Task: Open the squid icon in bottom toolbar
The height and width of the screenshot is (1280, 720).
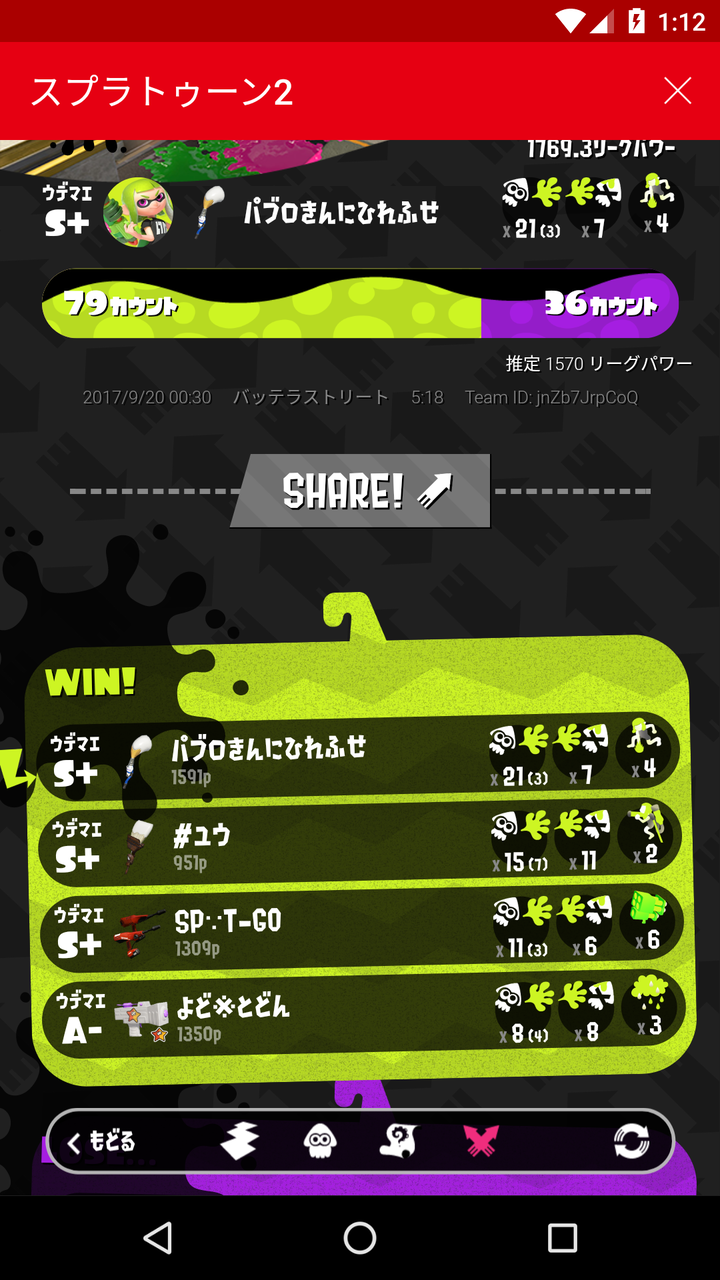Action: (320, 1141)
